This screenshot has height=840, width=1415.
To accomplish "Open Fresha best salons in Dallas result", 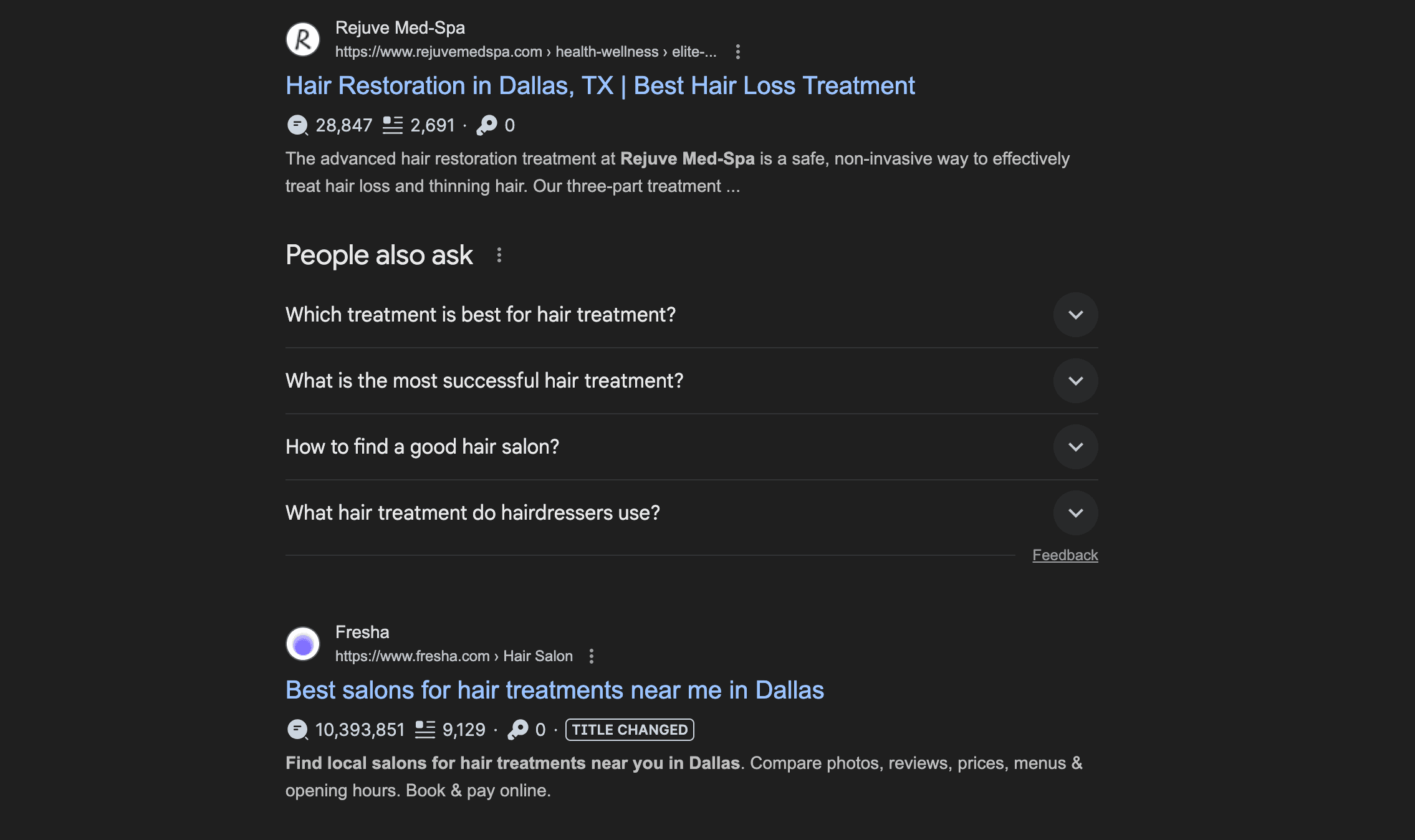I will point(554,690).
